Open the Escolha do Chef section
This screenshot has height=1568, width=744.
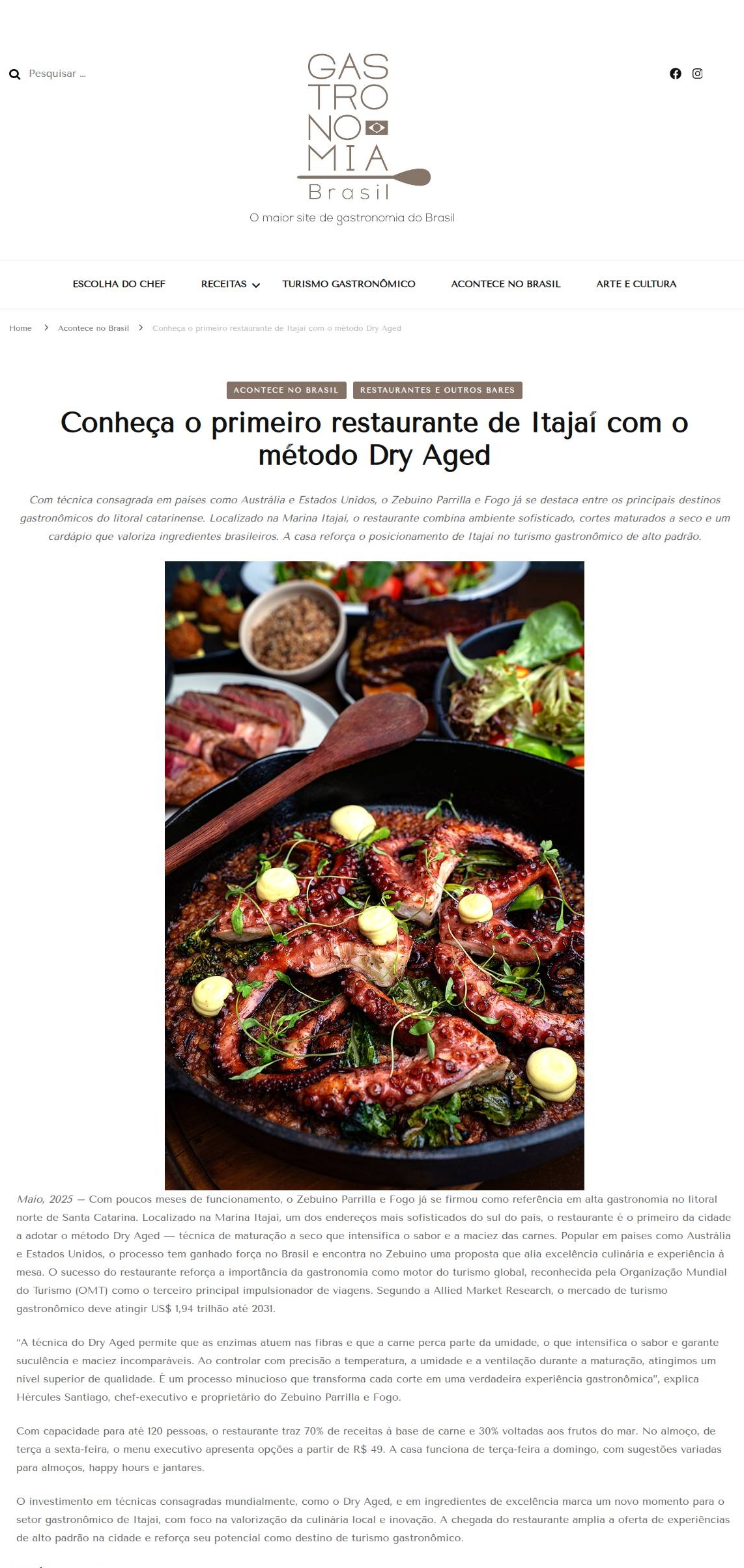[119, 284]
